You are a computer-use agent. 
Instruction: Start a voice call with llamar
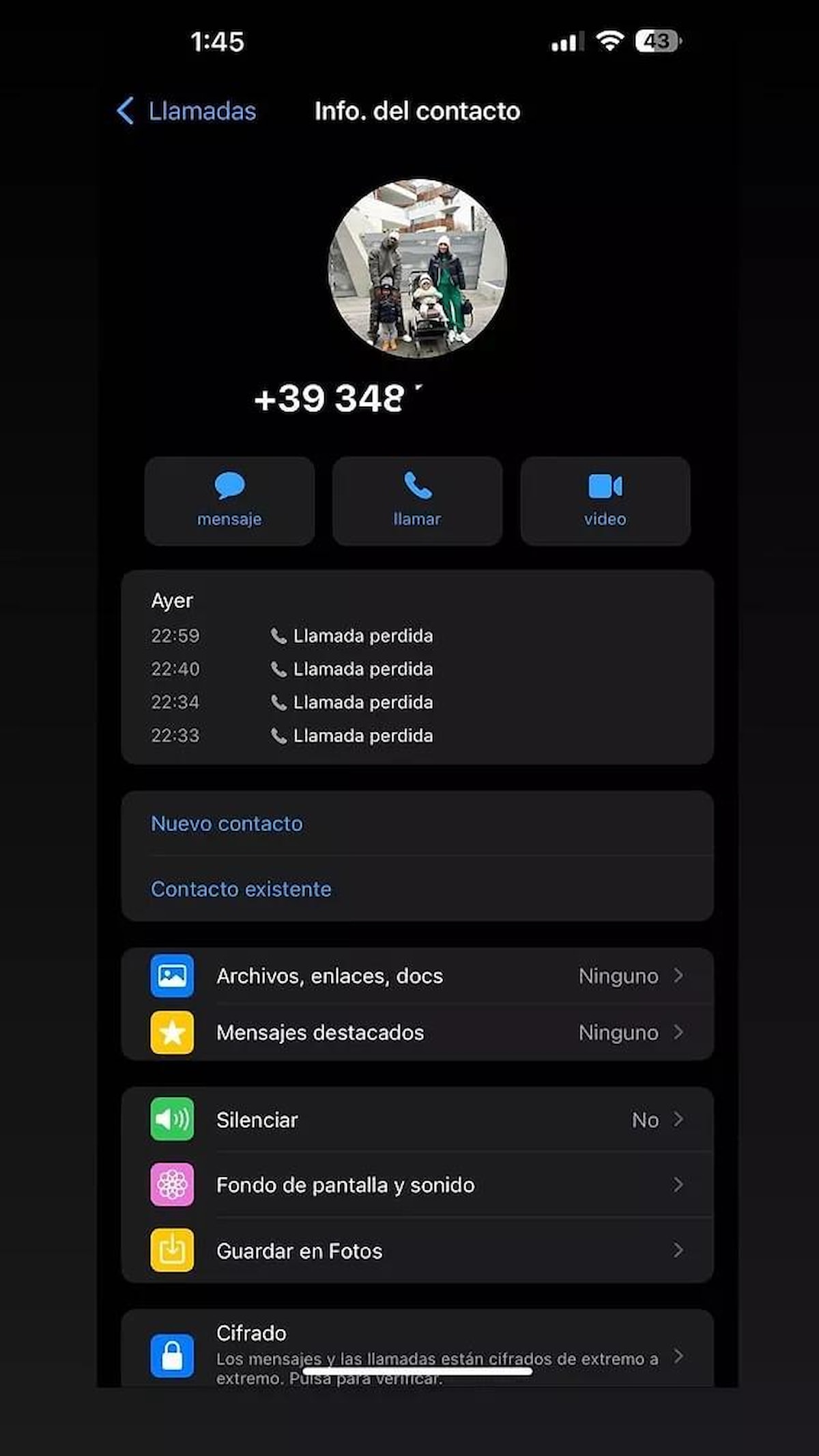pyautogui.click(x=417, y=500)
